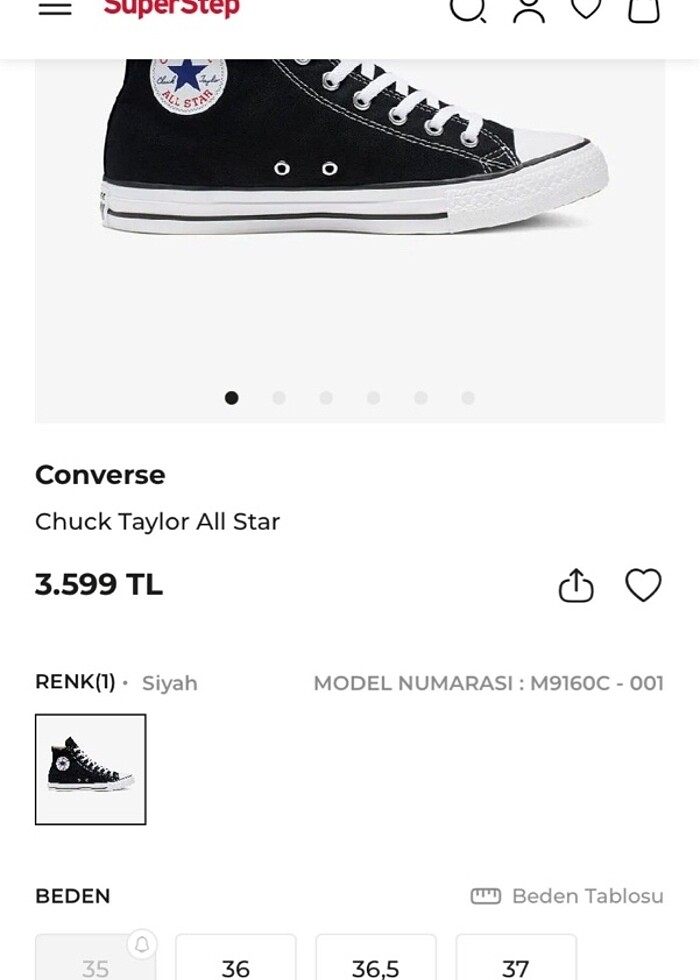Open the hamburger menu
The height and width of the screenshot is (980, 700).
[x=55, y=8]
